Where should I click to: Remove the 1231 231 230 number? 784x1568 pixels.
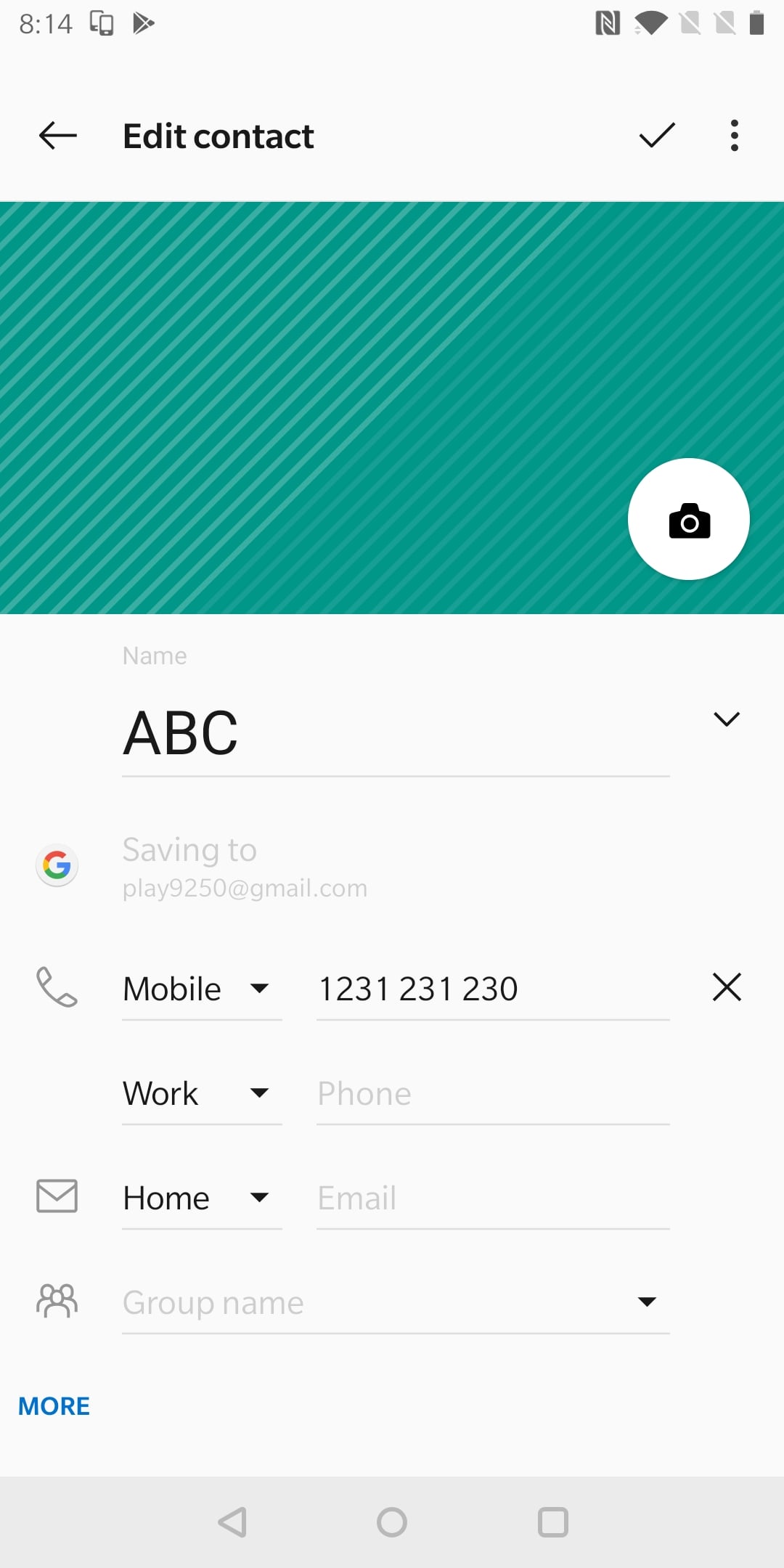pyautogui.click(x=726, y=987)
